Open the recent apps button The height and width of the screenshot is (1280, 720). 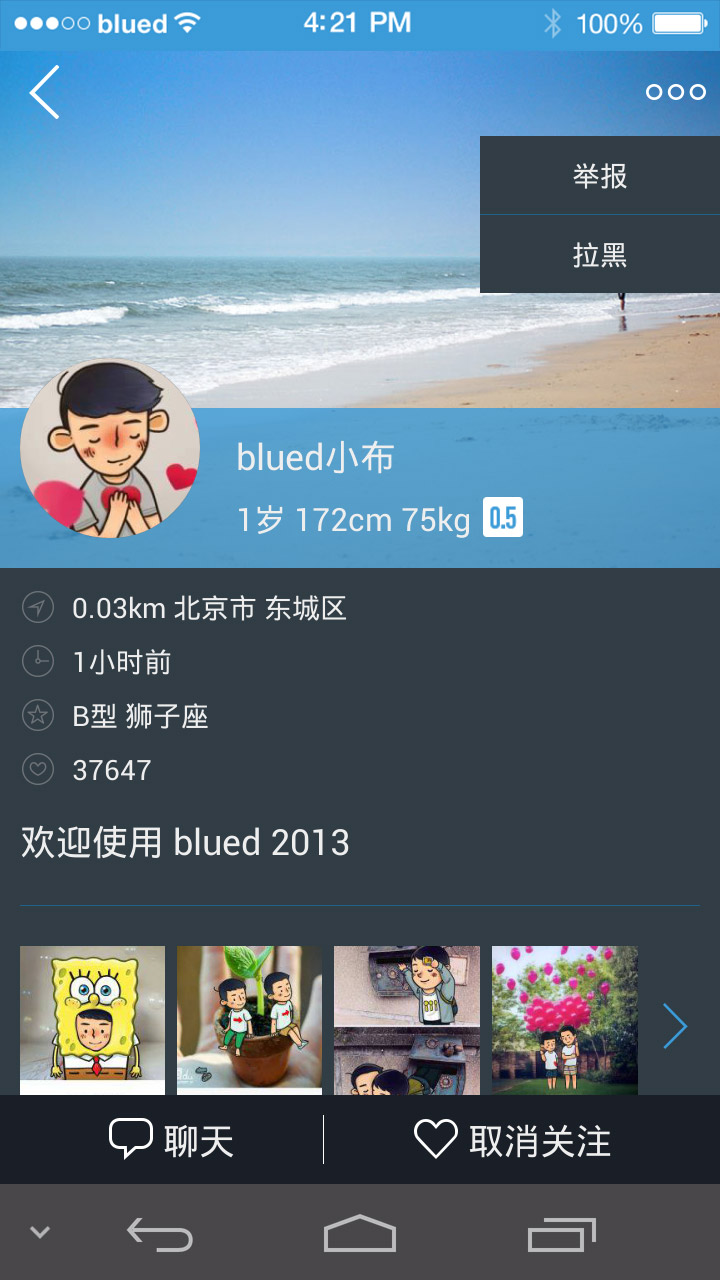coord(562,1234)
